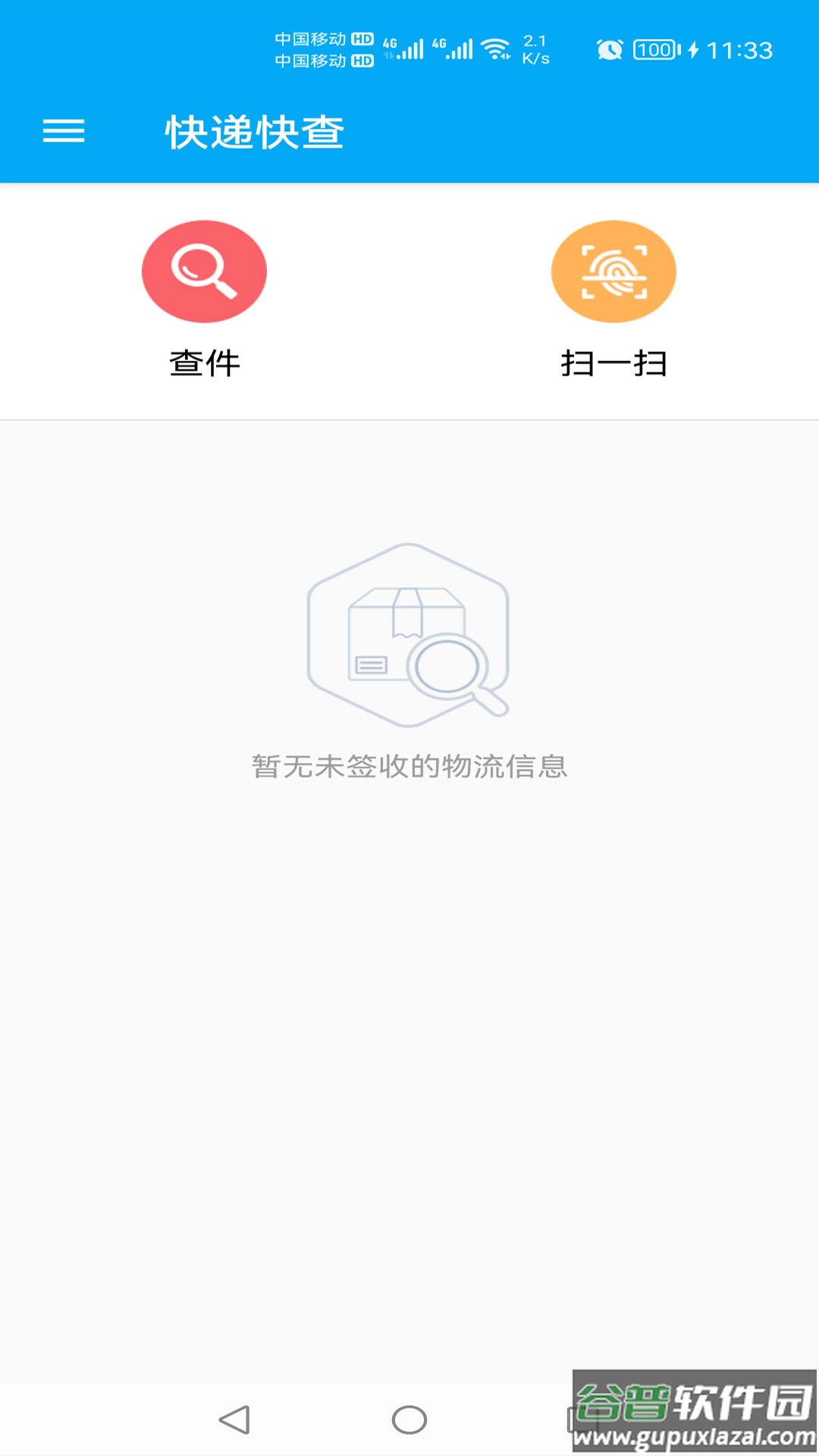
Task: Open the navigation drawer hamburger icon
Action: [64, 130]
